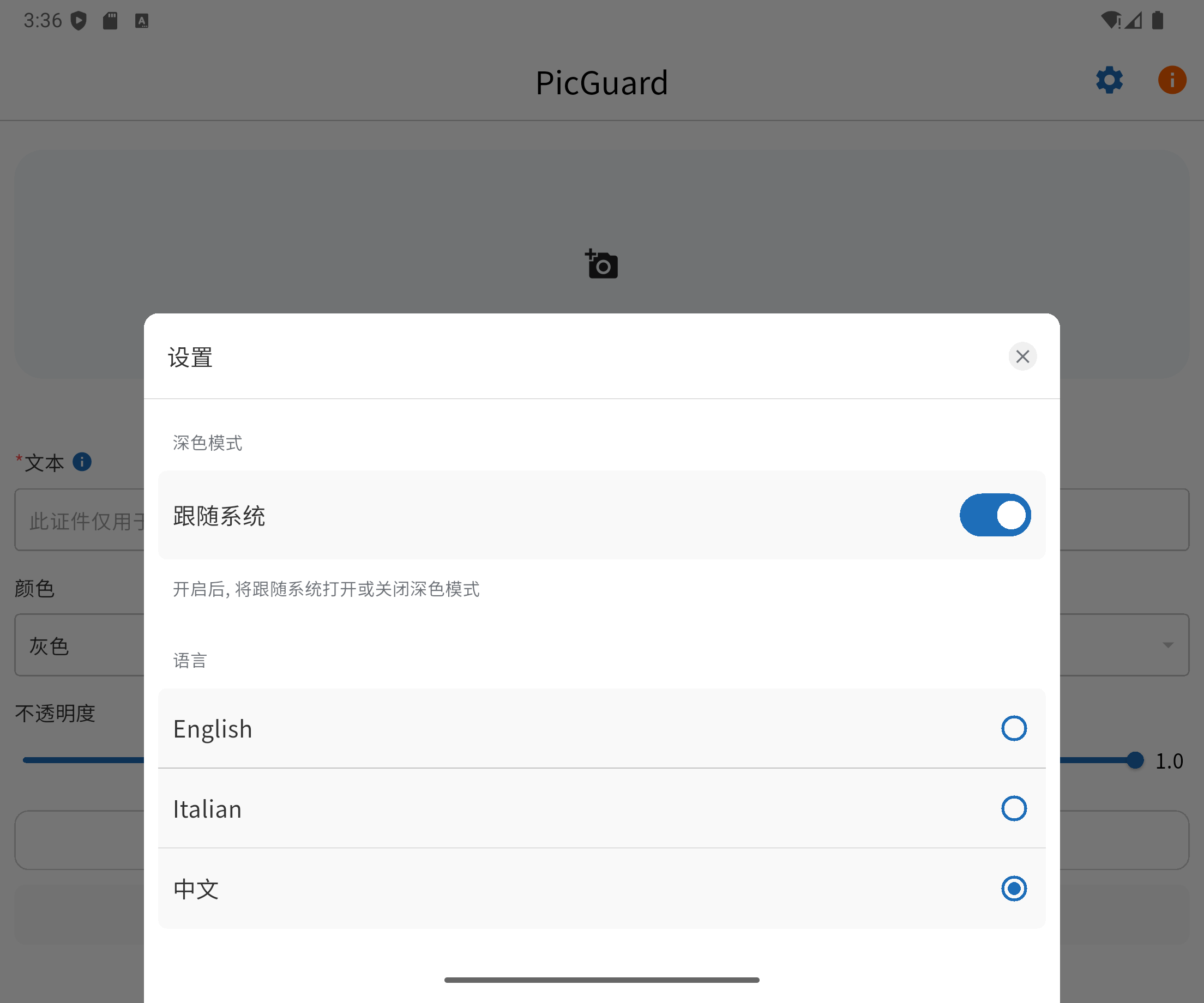Viewport: 1204px width, 1003px height.
Task: Close the 设置 dialog
Action: 1022,357
